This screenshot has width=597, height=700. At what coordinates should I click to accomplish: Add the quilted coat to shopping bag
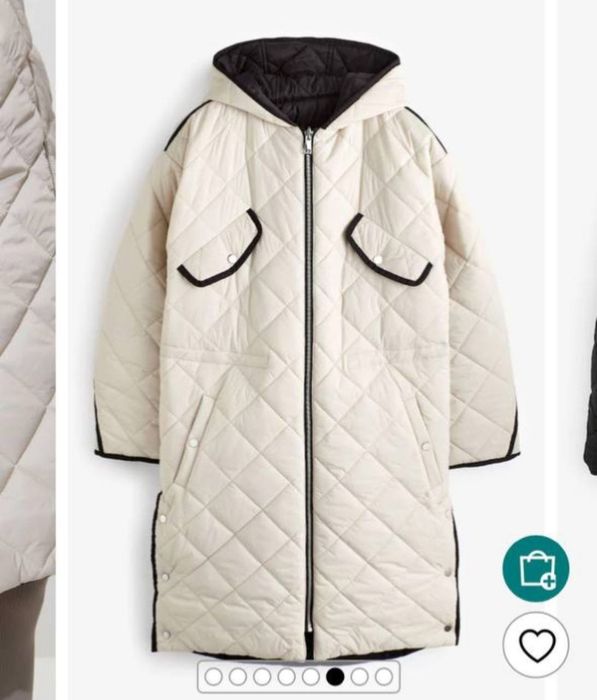(x=536, y=568)
